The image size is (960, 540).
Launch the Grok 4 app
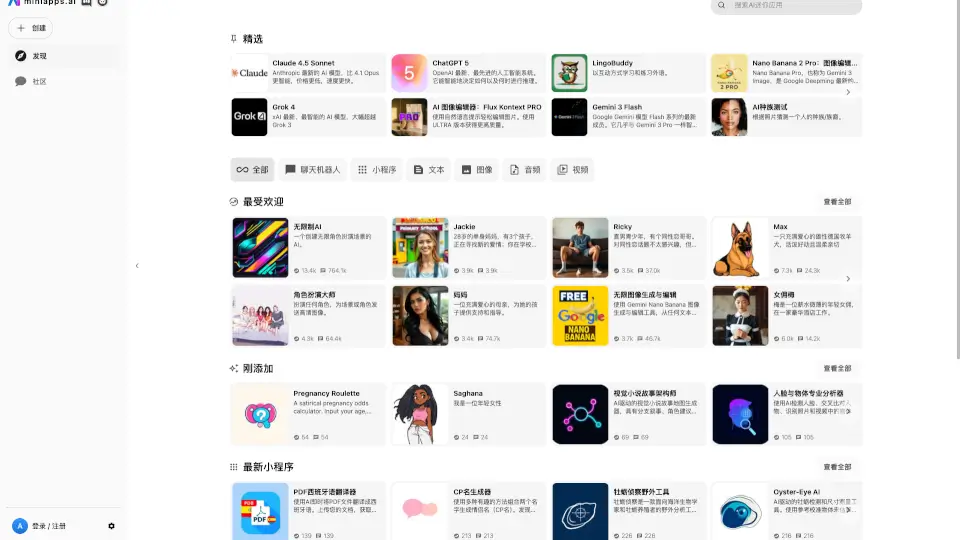[x=307, y=116]
